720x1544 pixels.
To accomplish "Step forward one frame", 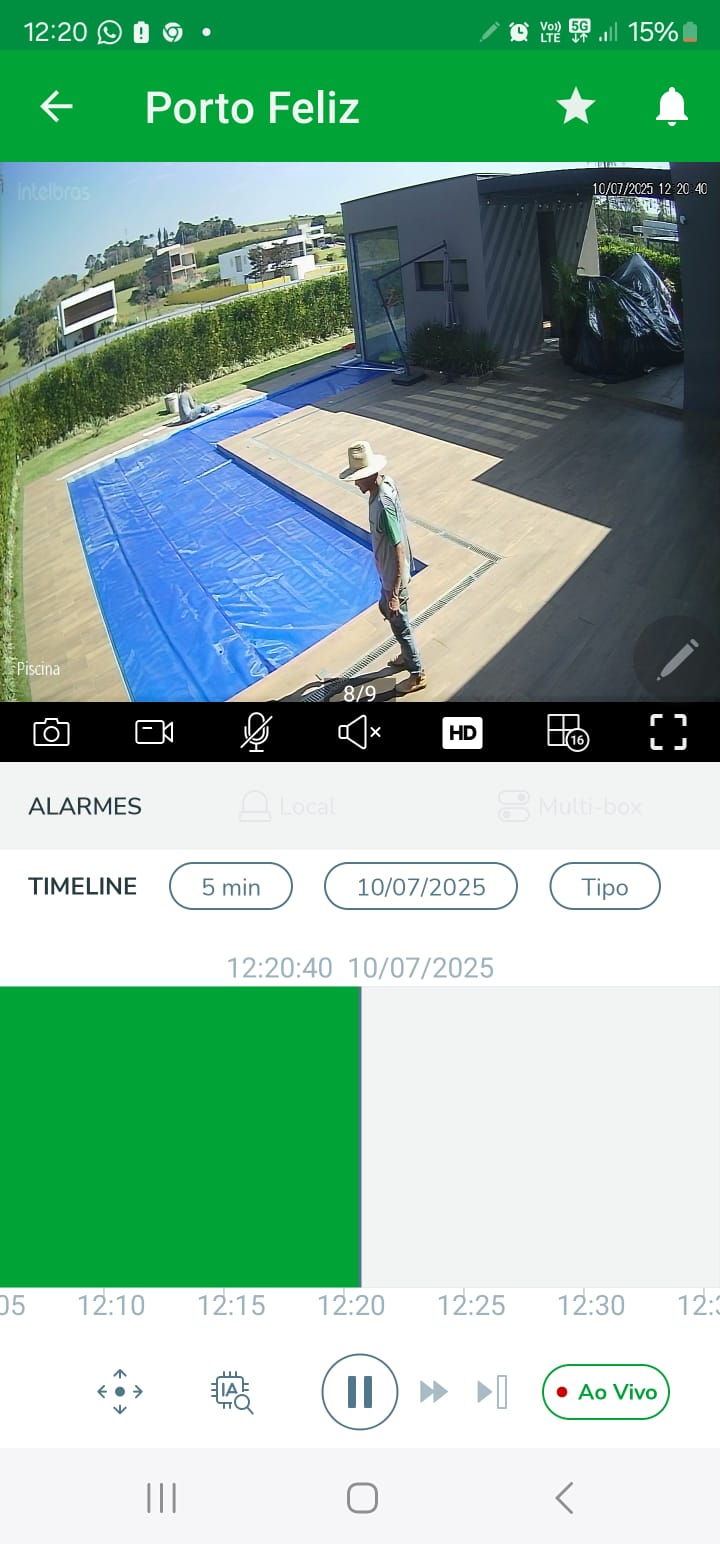I will click(492, 1392).
